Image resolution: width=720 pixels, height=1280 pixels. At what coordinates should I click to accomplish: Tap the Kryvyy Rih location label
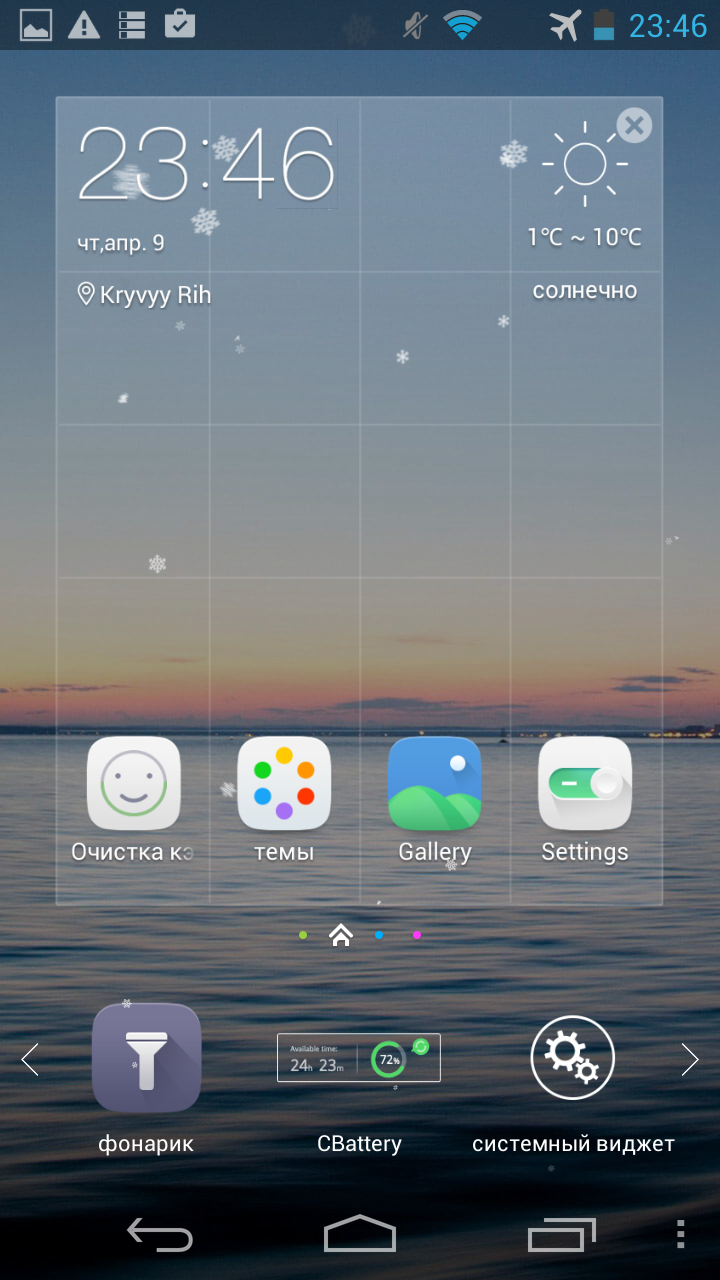coord(145,295)
